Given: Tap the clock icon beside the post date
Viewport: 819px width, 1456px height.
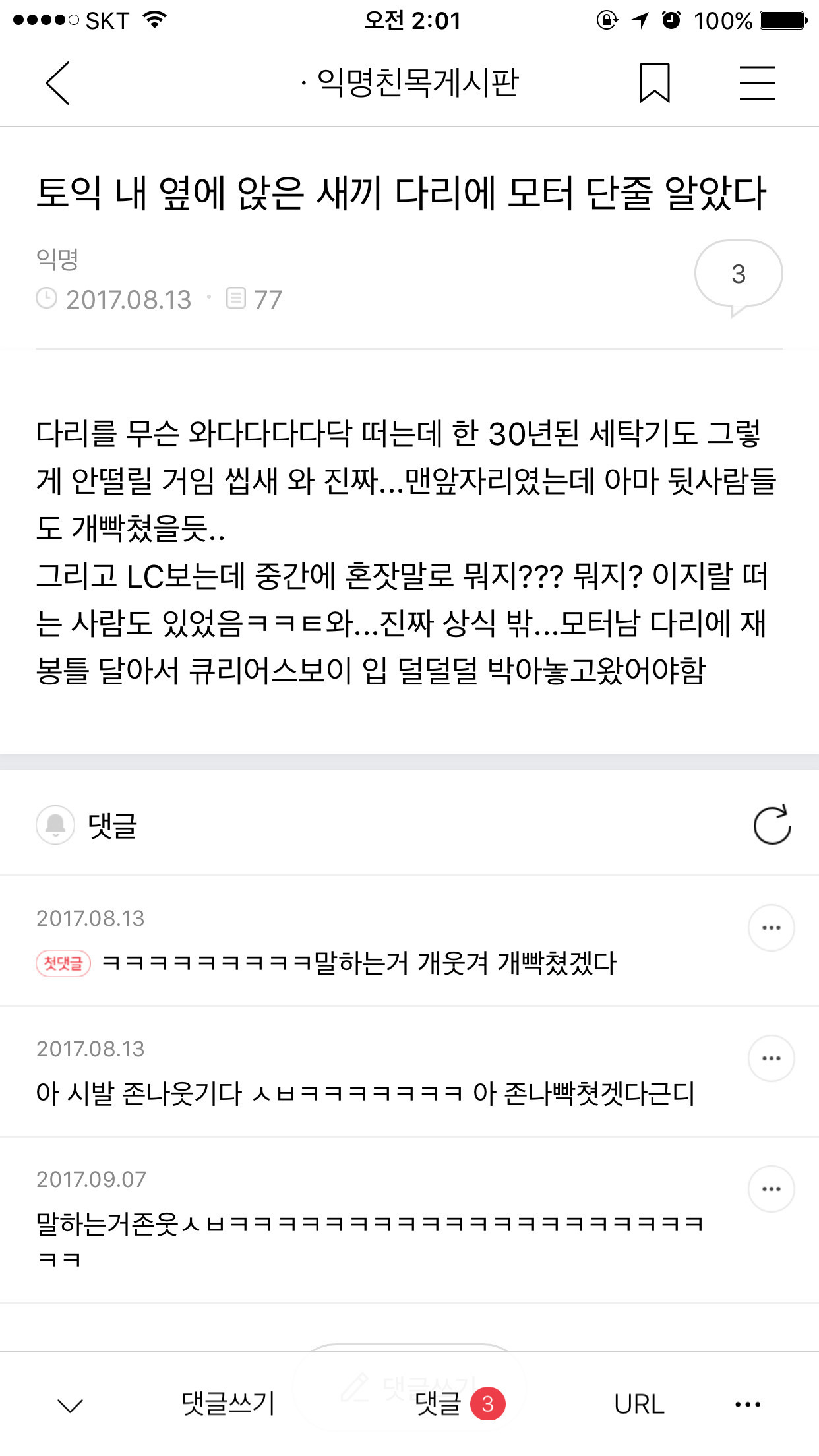Looking at the screenshot, I should pos(47,299).
